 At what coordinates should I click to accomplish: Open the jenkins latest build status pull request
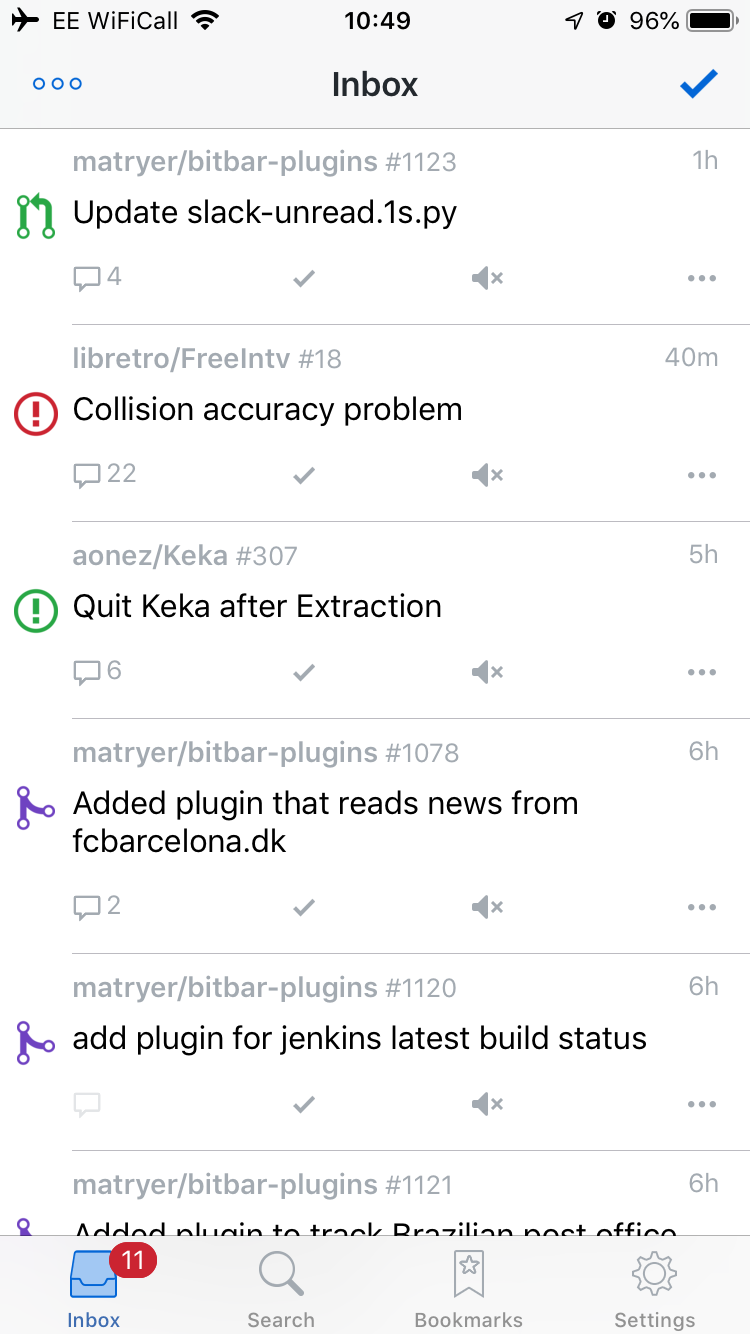pyautogui.click(x=359, y=1039)
